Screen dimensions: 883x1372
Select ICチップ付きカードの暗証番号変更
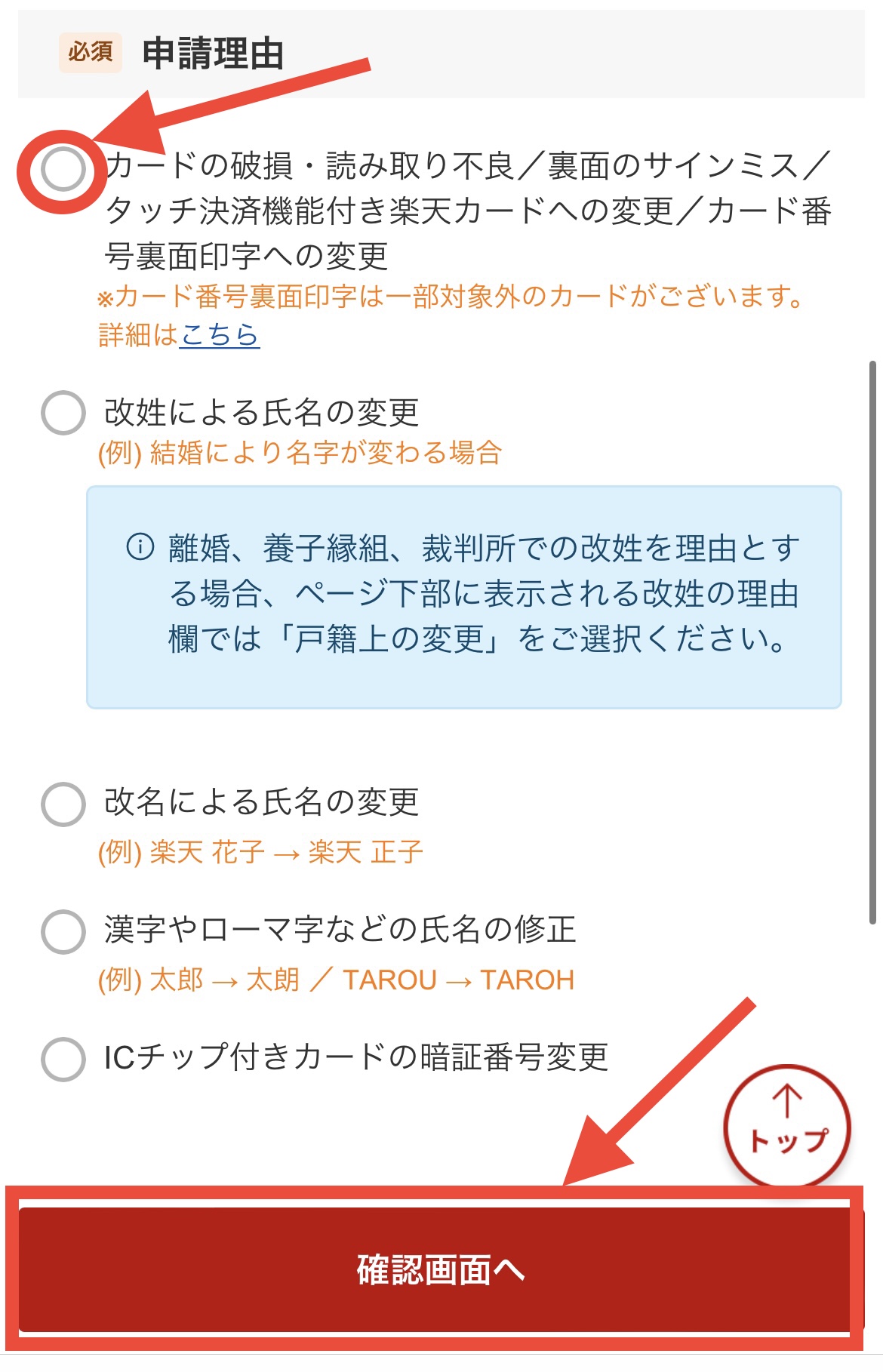63,1059
